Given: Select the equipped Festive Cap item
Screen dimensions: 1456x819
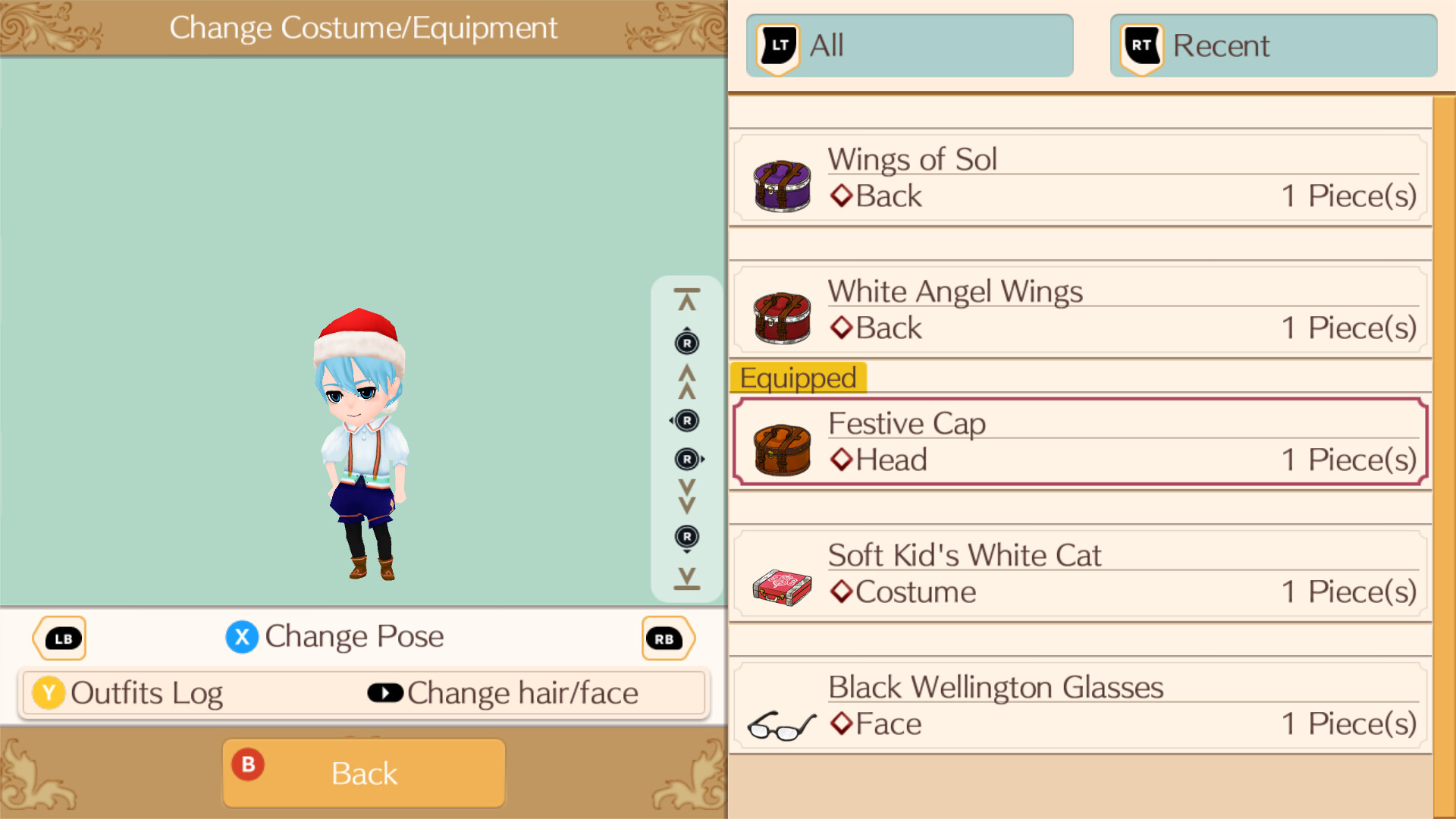Looking at the screenshot, I should point(1080,443).
